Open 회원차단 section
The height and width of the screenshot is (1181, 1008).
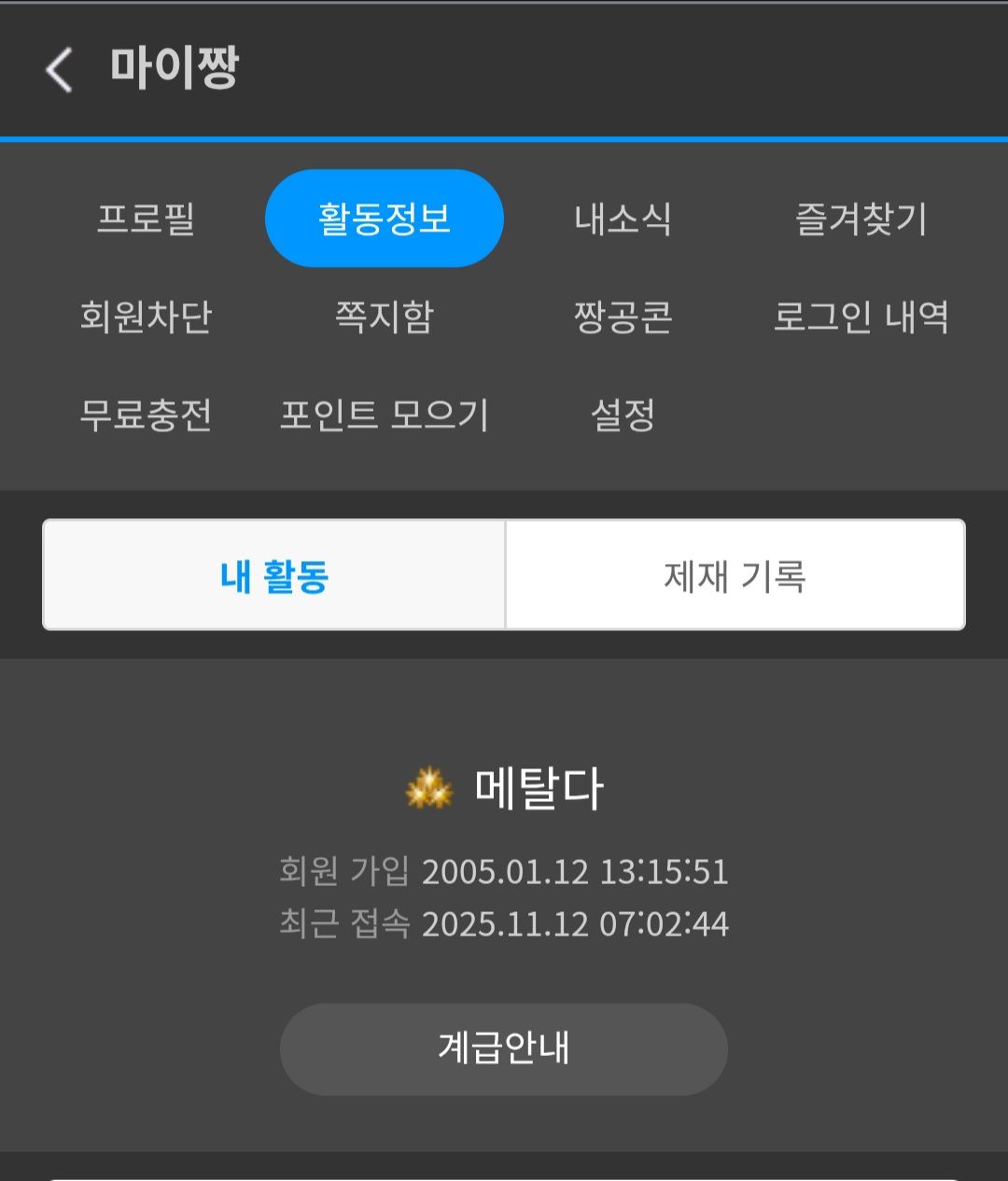pyautogui.click(x=146, y=317)
